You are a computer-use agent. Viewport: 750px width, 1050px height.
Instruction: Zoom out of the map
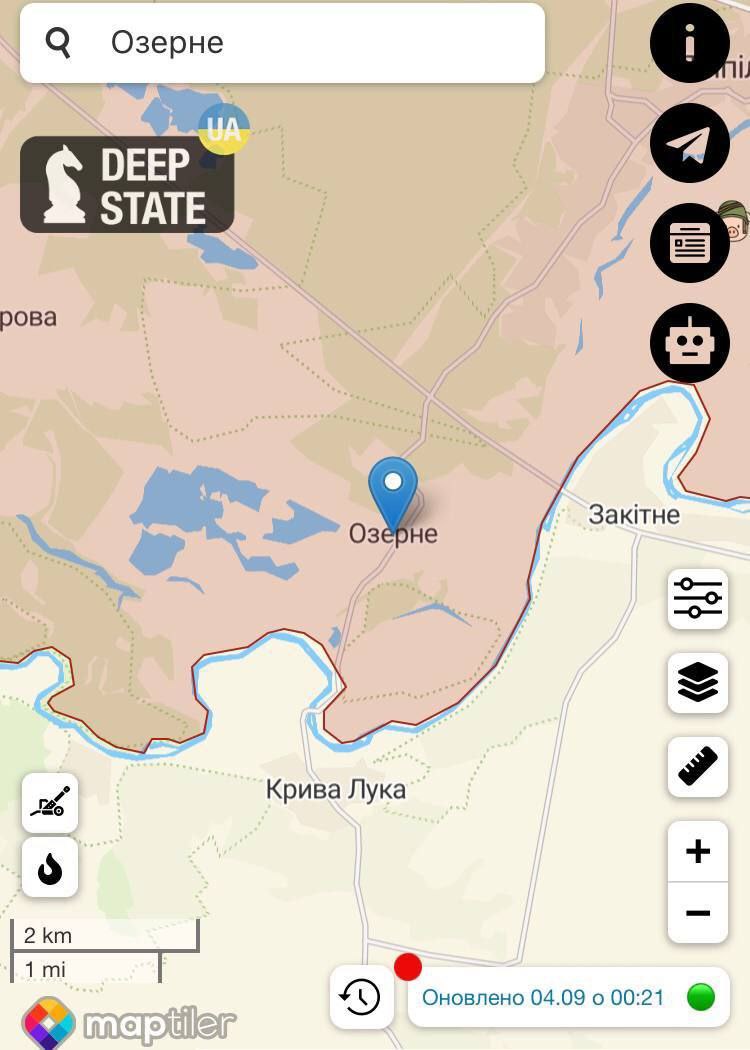point(698,913)
